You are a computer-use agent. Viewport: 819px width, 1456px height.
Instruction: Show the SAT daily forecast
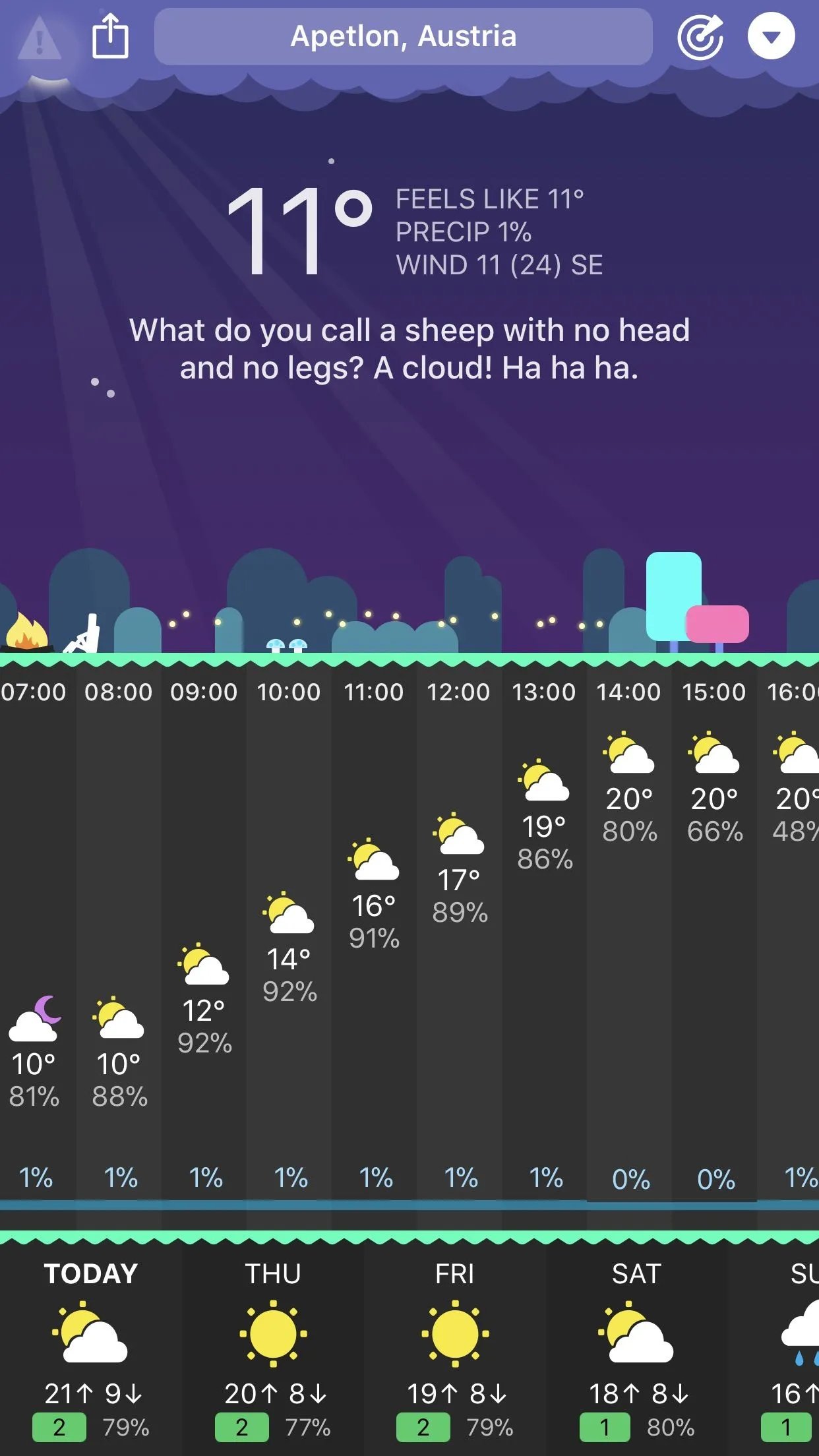coord(636,1345)
